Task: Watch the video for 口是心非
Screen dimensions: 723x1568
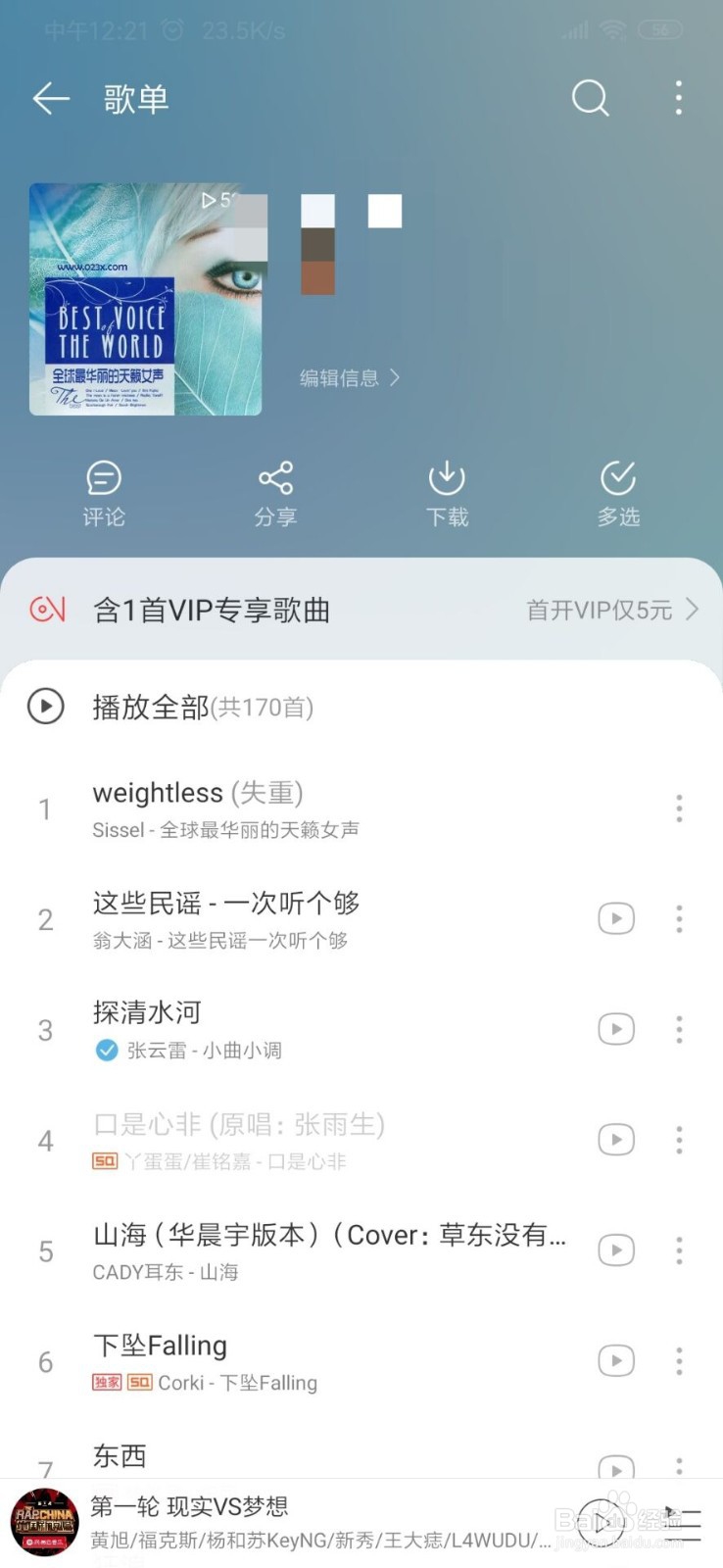Action: click(x=616, y=1140)
